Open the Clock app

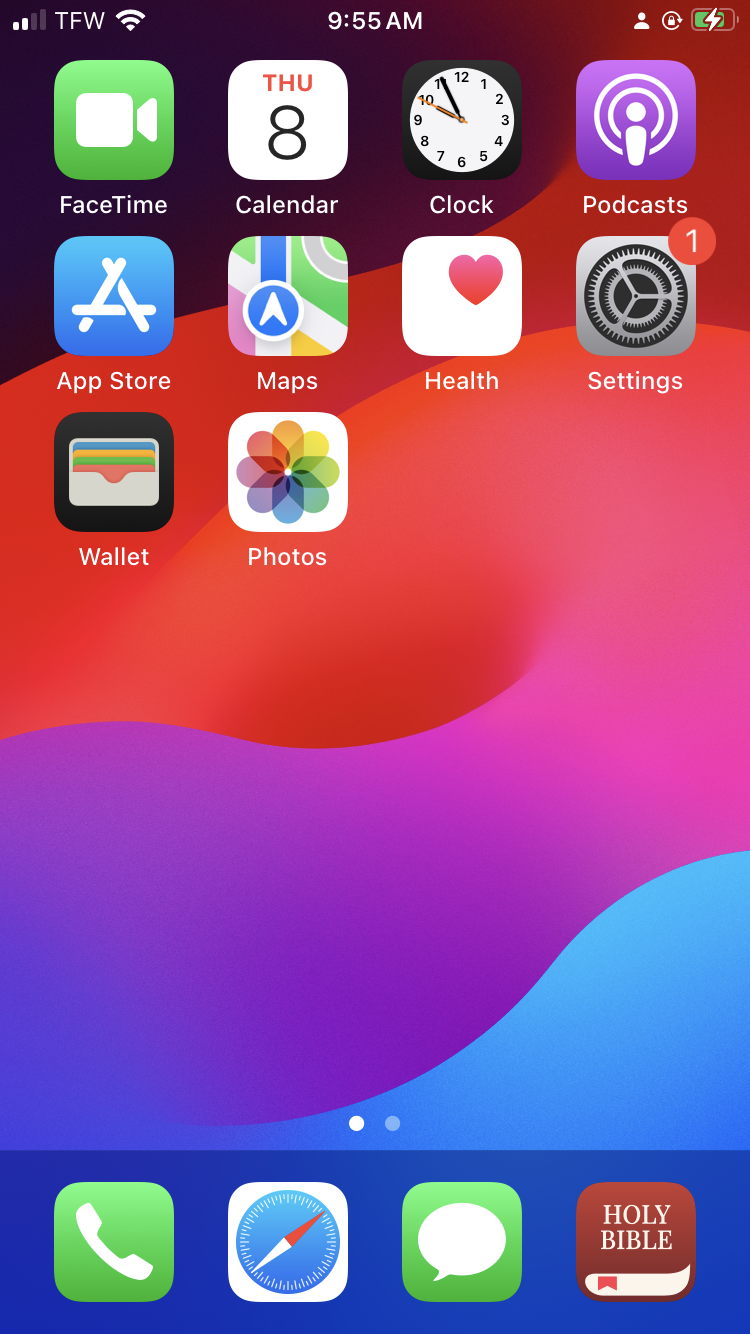click(462, 120)
